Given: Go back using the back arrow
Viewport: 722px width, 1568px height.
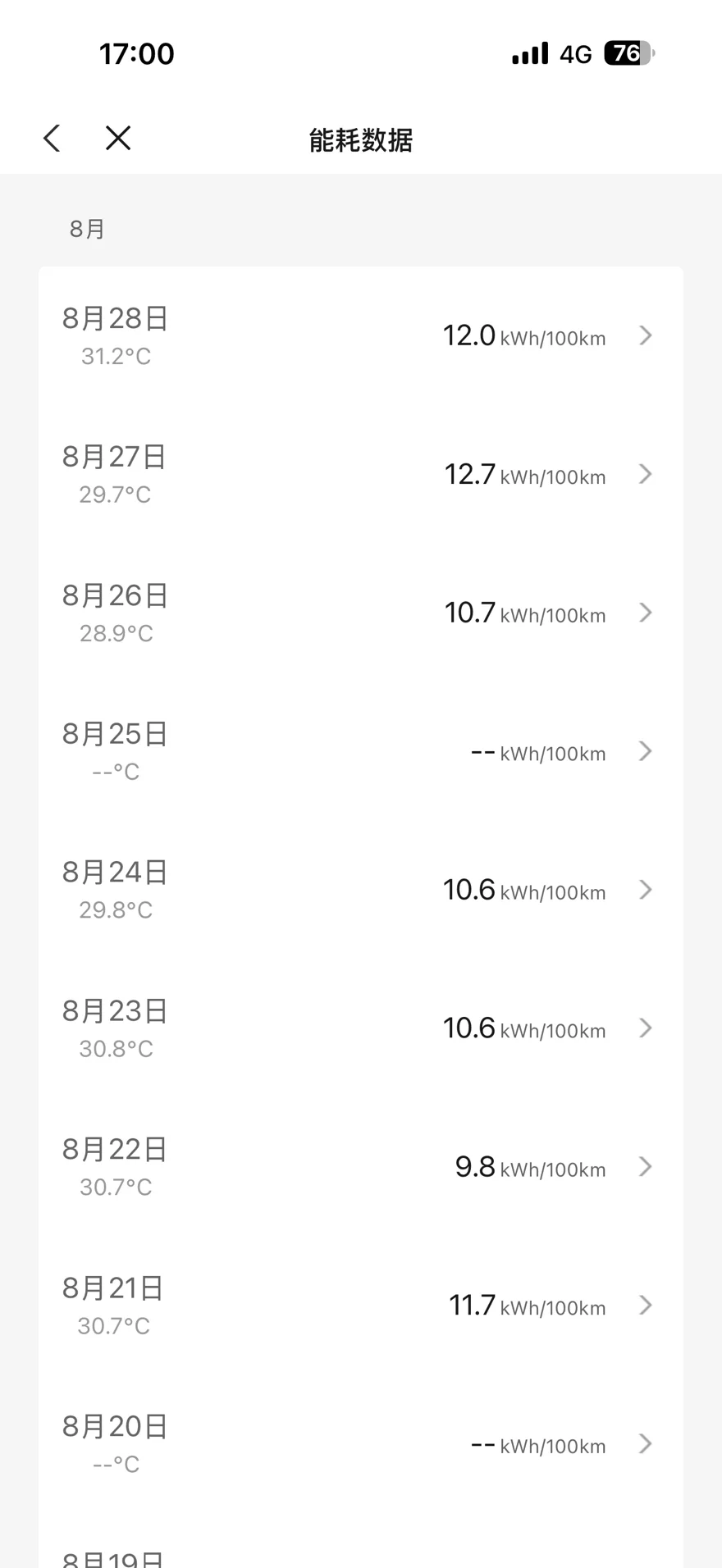Looking at the screenshot, I should point(52,138).
